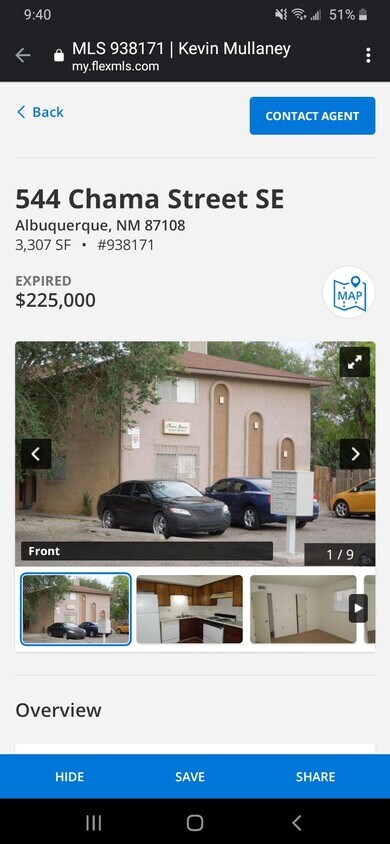Select the kitchen photo thumbnail
Screen dimensions: 390x844
pyautogui.click(x=189, y=609)
